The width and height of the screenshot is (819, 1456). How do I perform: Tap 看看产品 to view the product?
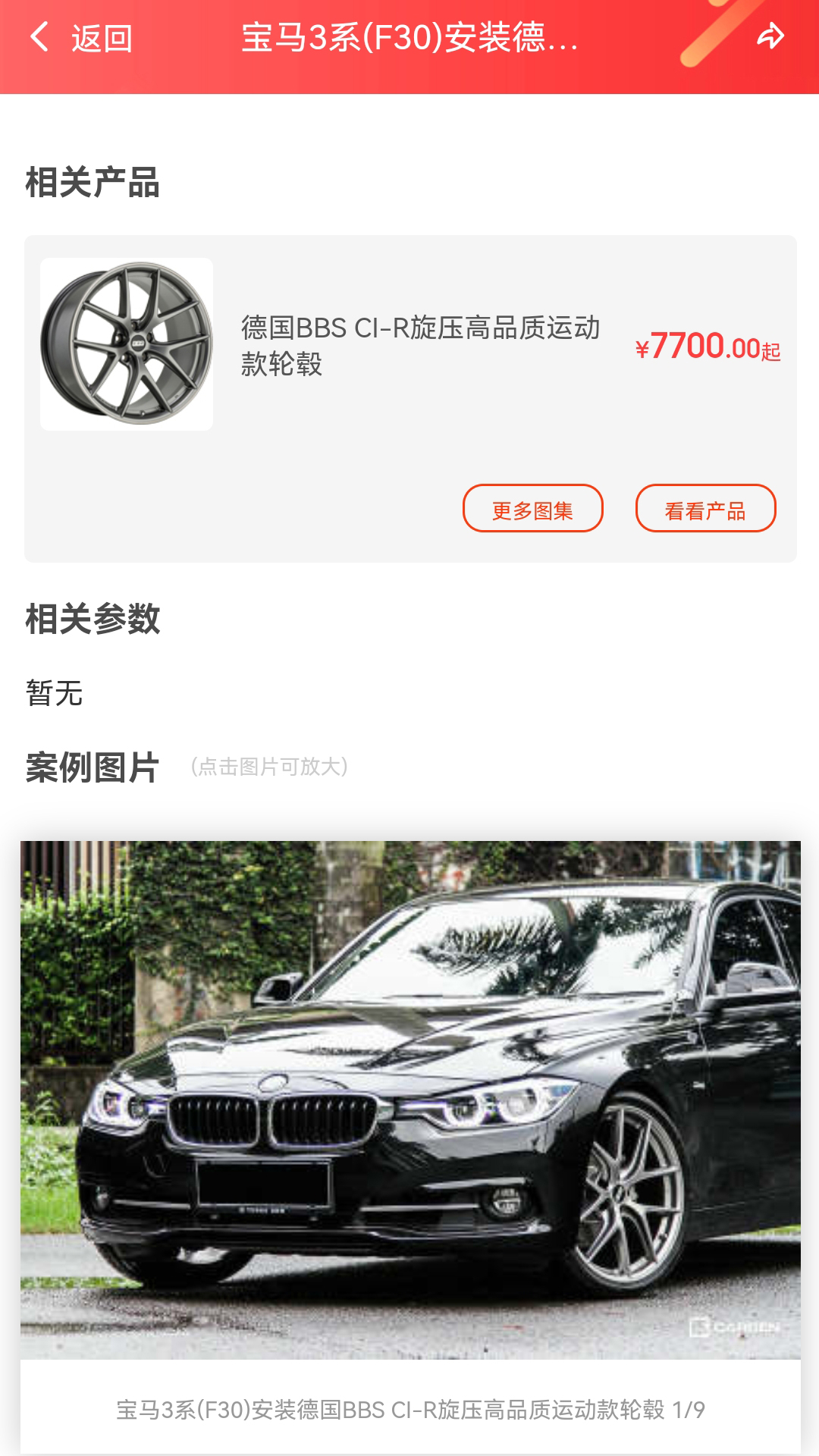coord(705,509)
